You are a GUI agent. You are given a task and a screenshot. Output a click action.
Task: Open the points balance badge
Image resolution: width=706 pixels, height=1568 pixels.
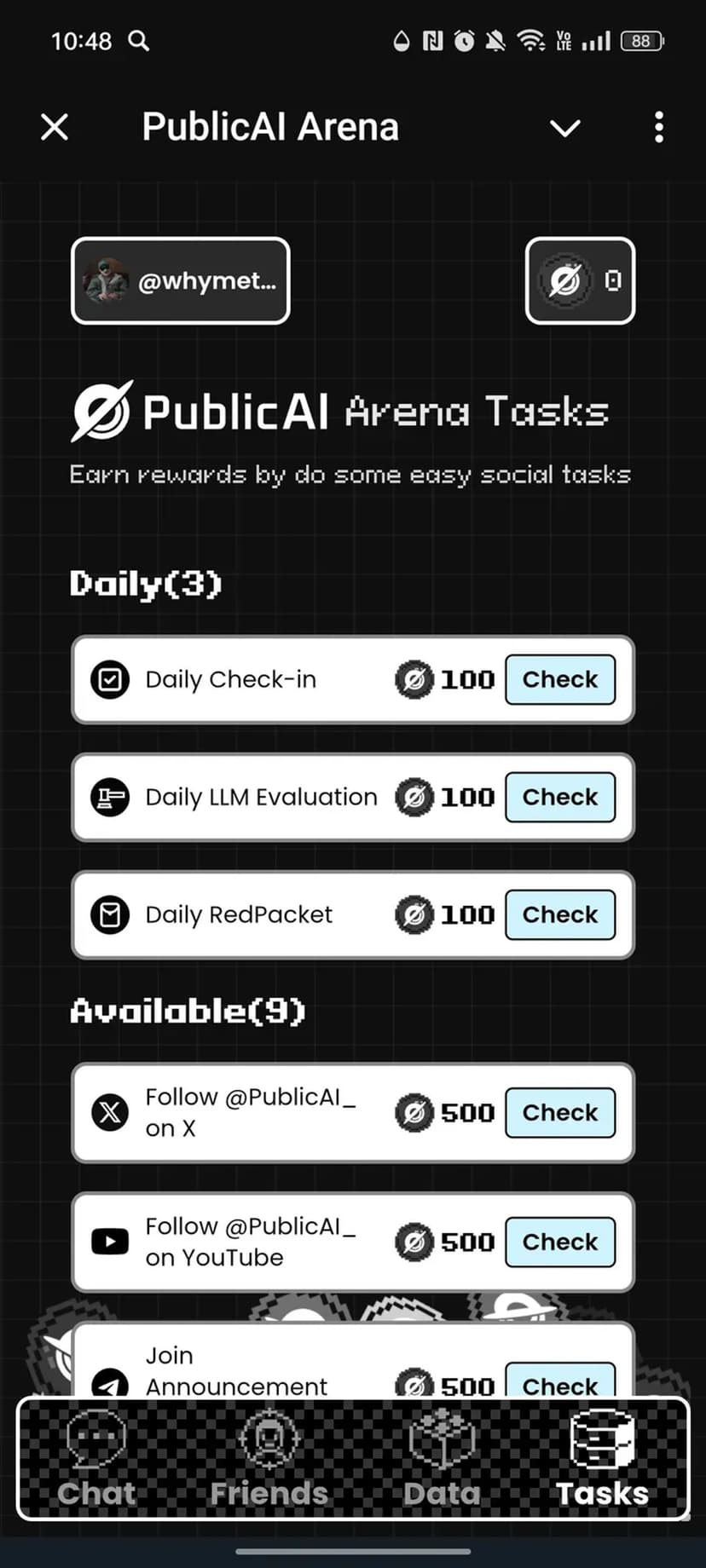[x=580, y=281]
